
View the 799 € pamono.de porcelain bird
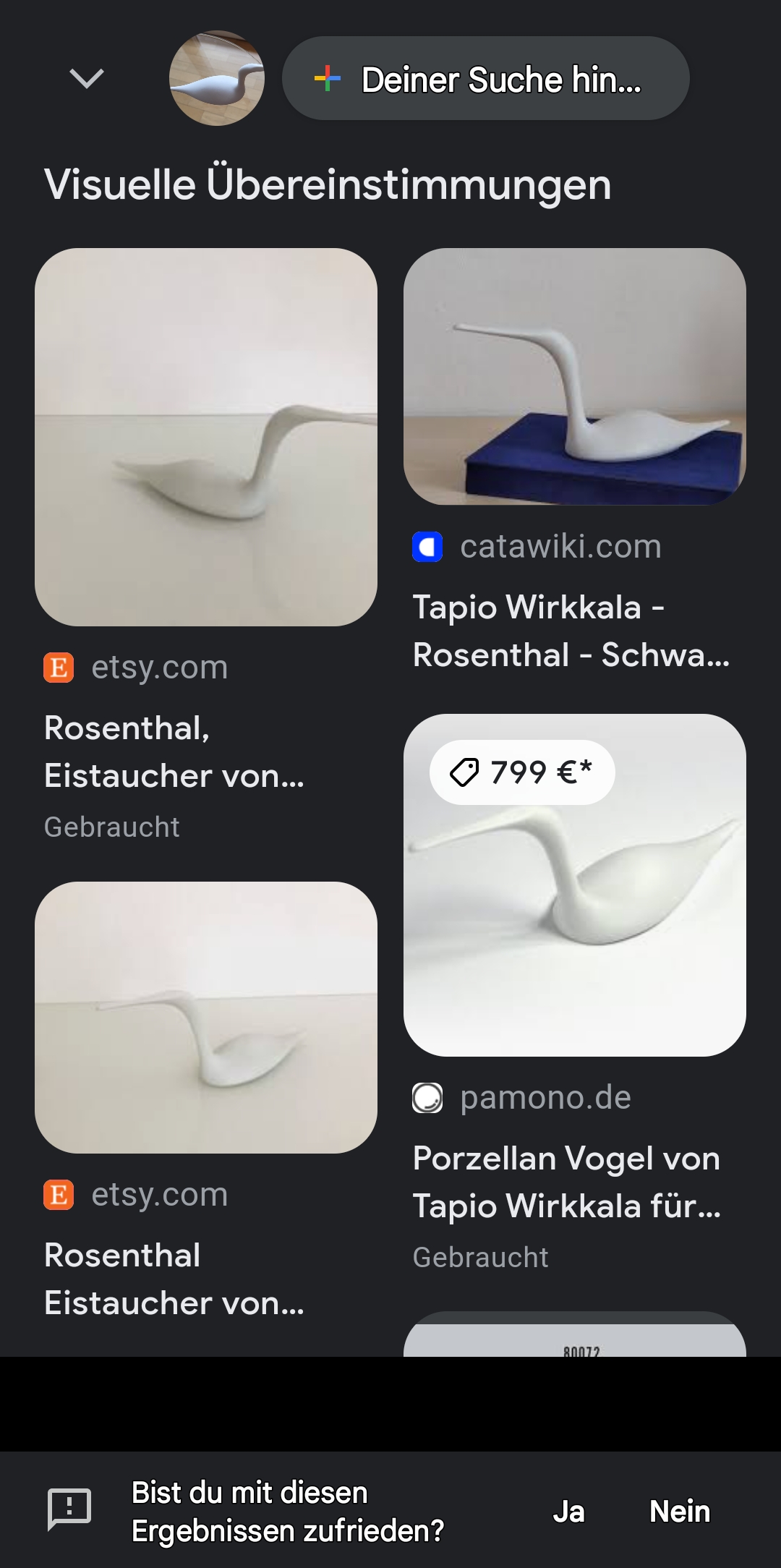pos(574,885)
